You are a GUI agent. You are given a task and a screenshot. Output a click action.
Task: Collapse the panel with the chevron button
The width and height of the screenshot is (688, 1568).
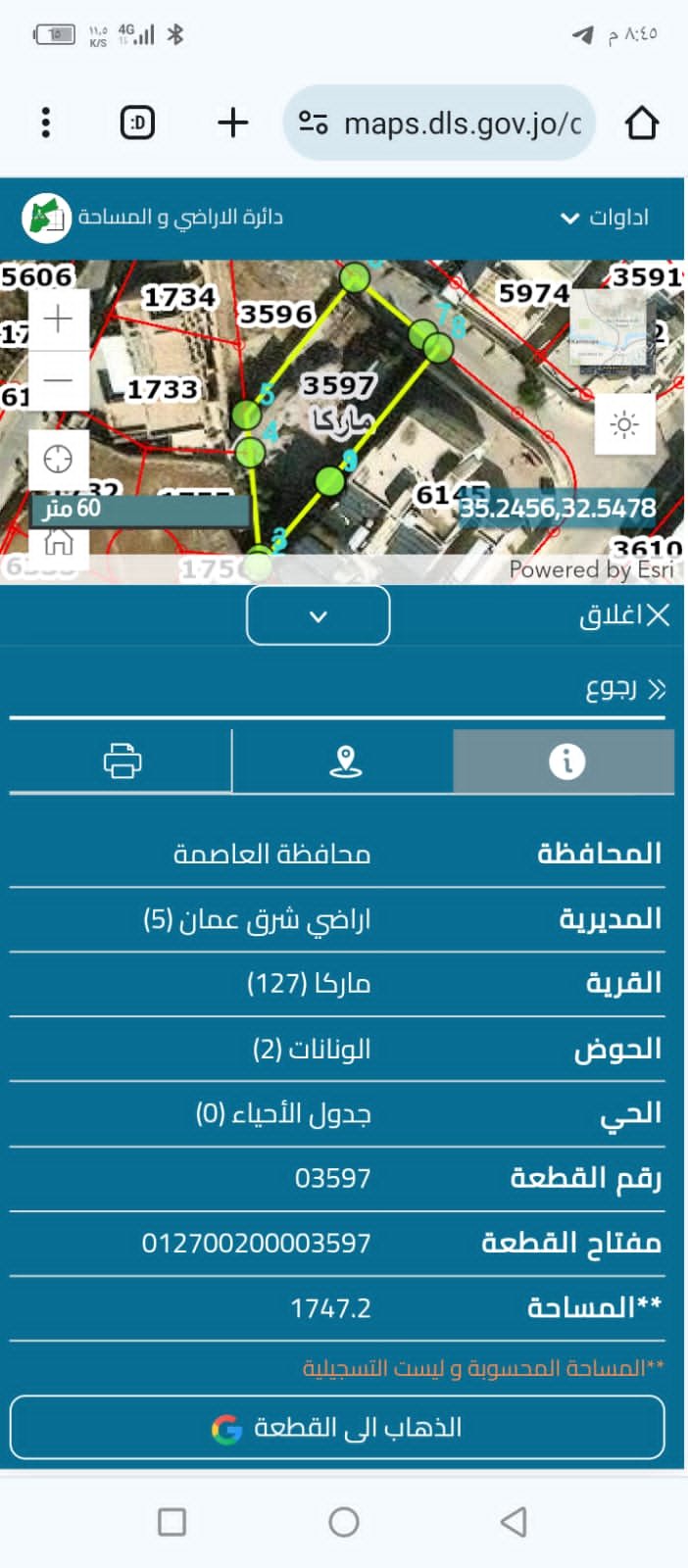(x=319, y=615)
